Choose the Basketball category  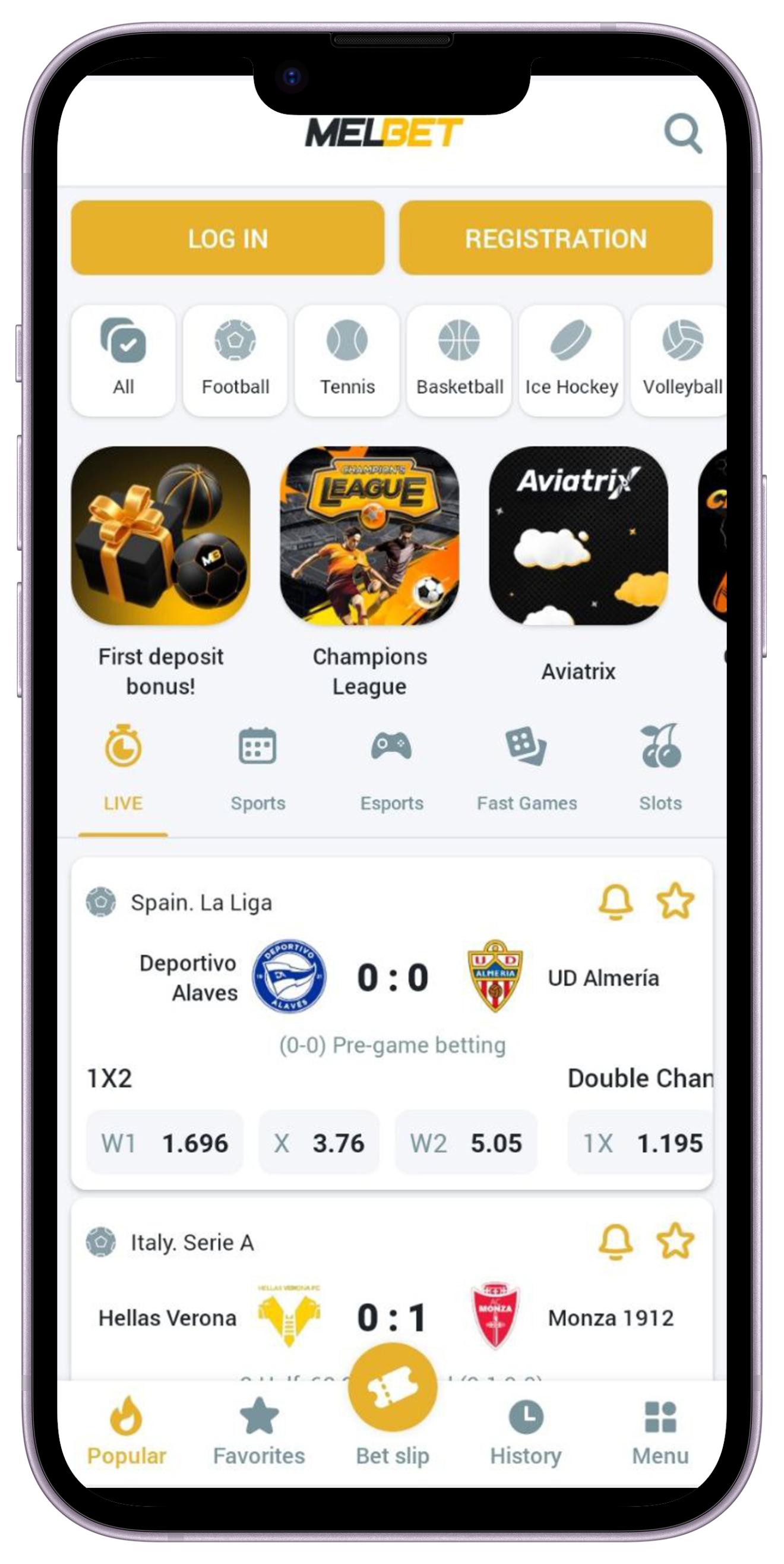click(459, 360)
